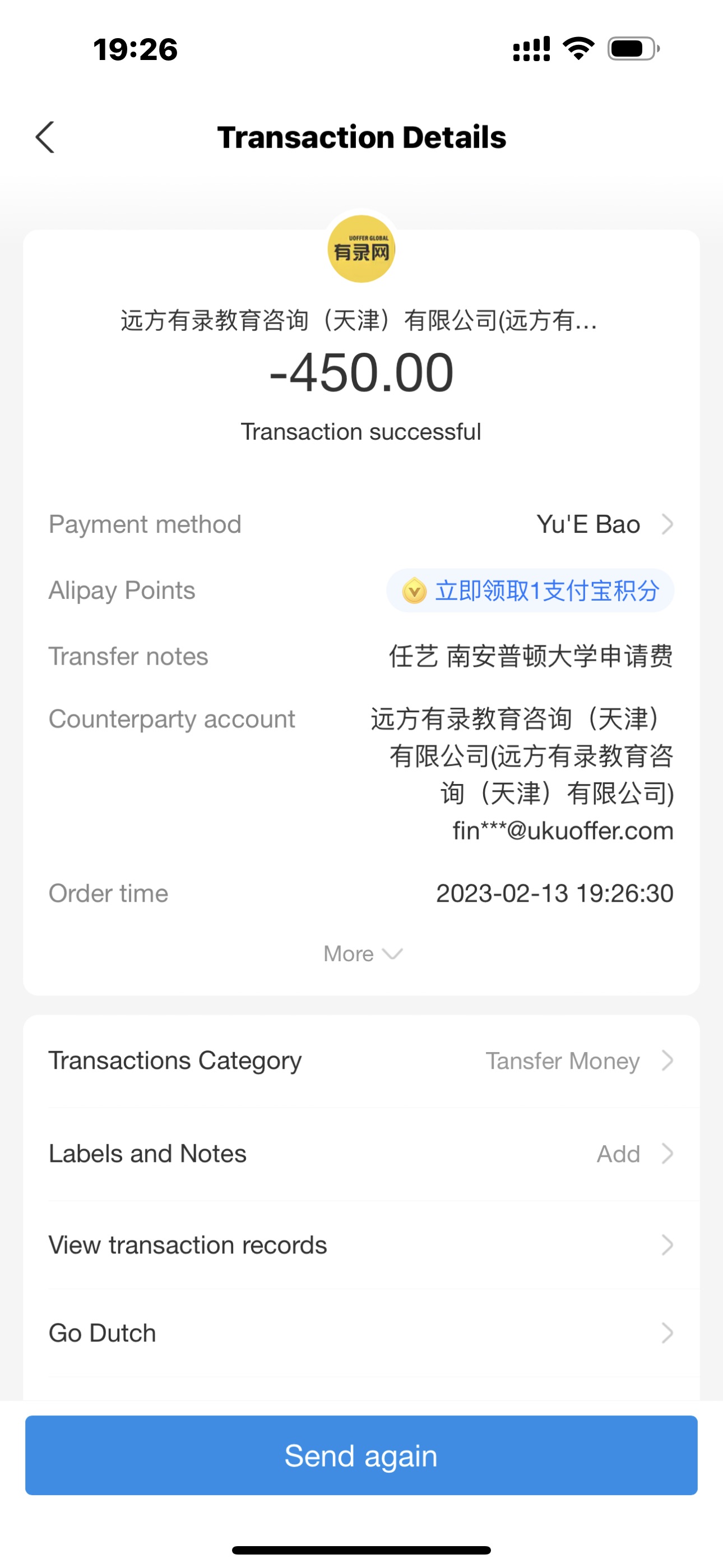The height and width of the screenshot is (1568, 723).
Task: Add Labels and Notes
Action: (x=361, y=1154)
